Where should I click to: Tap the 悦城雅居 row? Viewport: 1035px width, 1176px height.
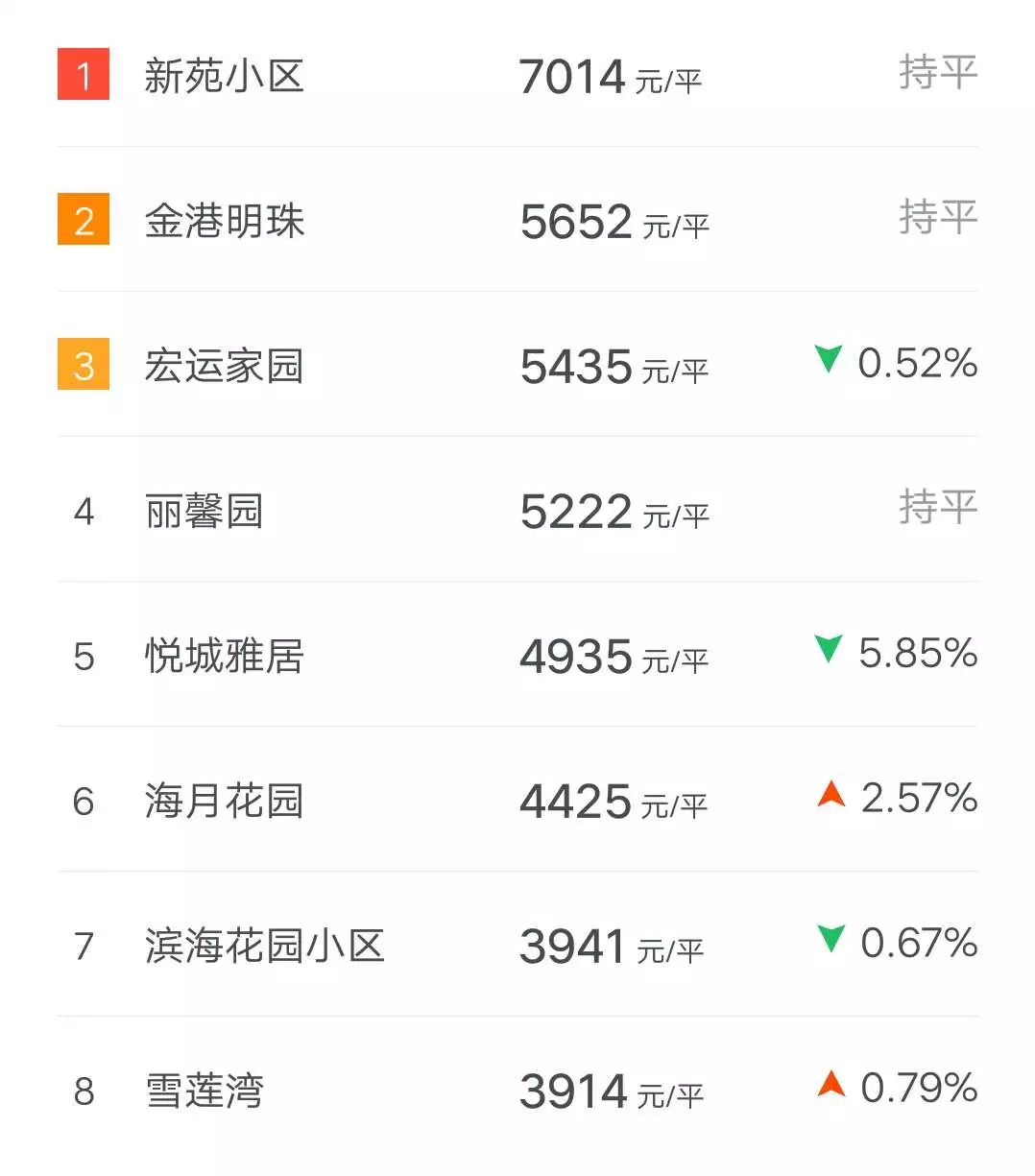224,657
